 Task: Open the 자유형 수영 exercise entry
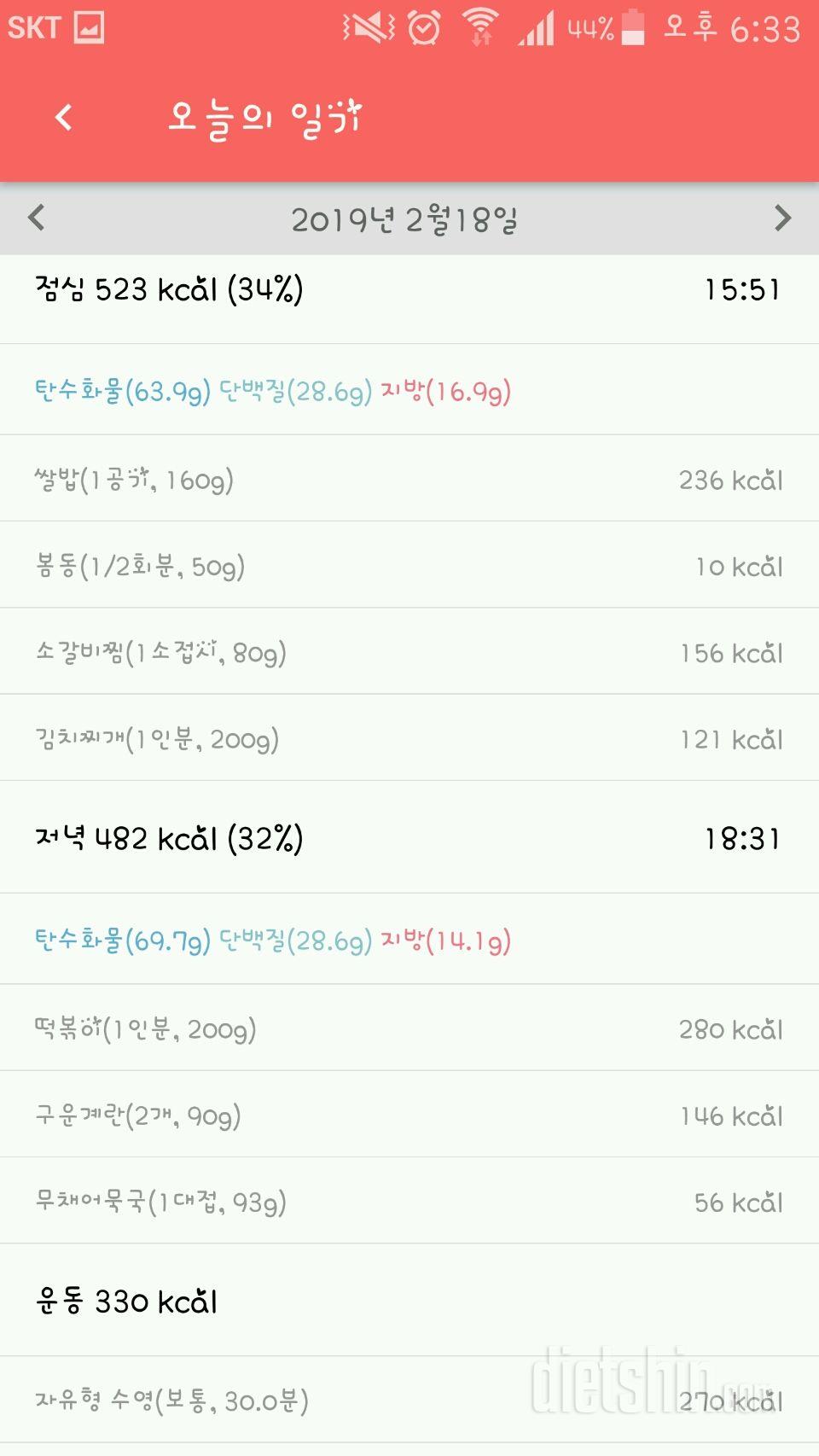409,1400
